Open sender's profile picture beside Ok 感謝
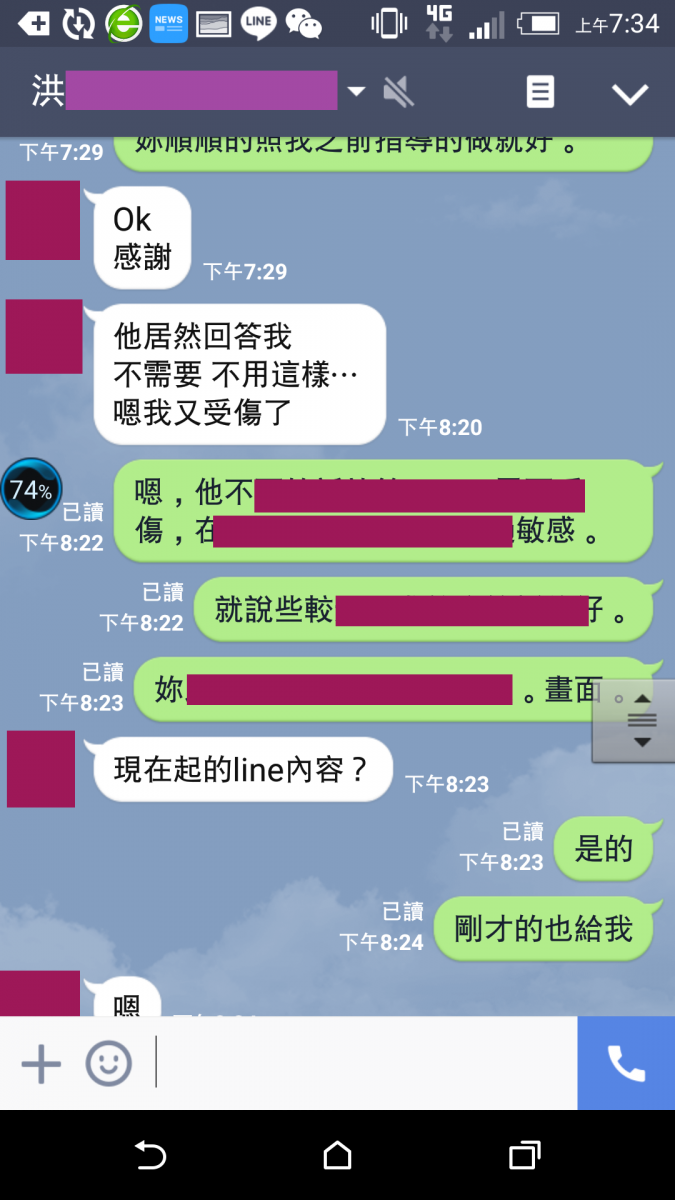Screen dimensions: 675x1200 [42, 221]
